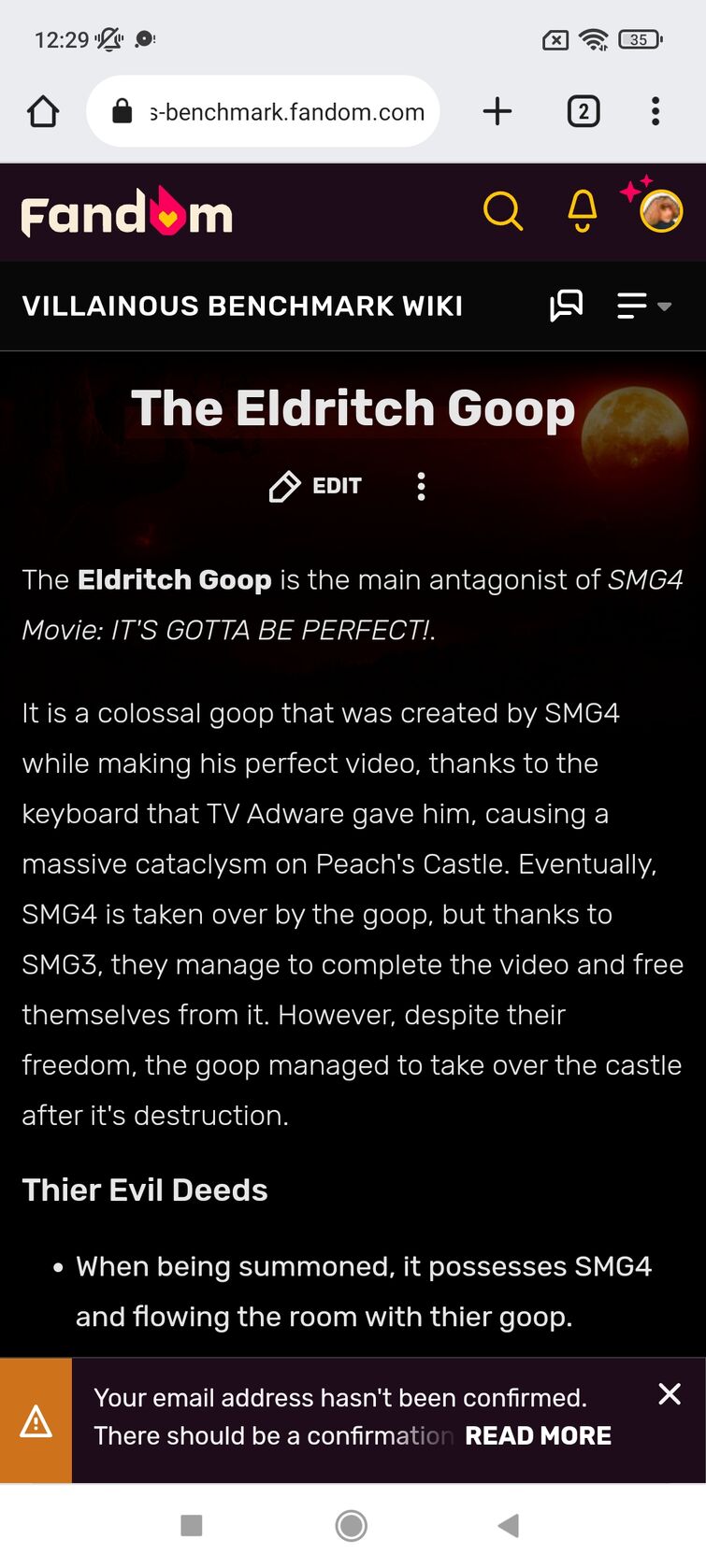The height and width of the screenshot is (1568, 706).
Task: Open a new browser tab with the plus icon
Action: pyautogui.click(x=497, y=111)
